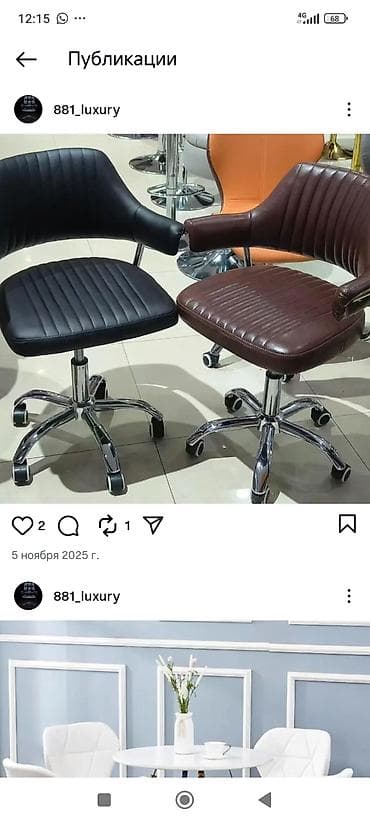Open overflow menu of the second post
The image size is (370, 822).
click(349, 596)
